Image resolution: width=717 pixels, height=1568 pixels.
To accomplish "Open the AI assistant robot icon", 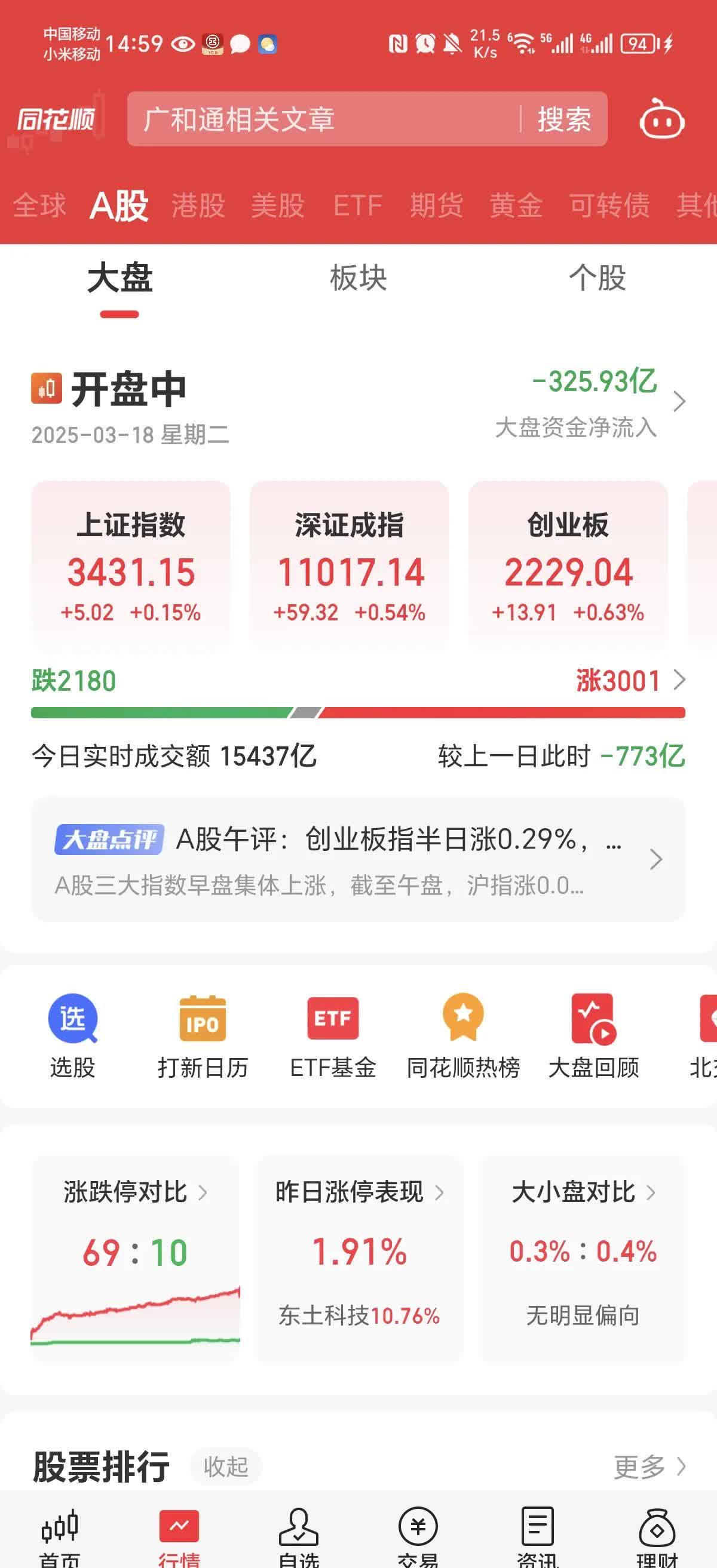I will 661,120.
